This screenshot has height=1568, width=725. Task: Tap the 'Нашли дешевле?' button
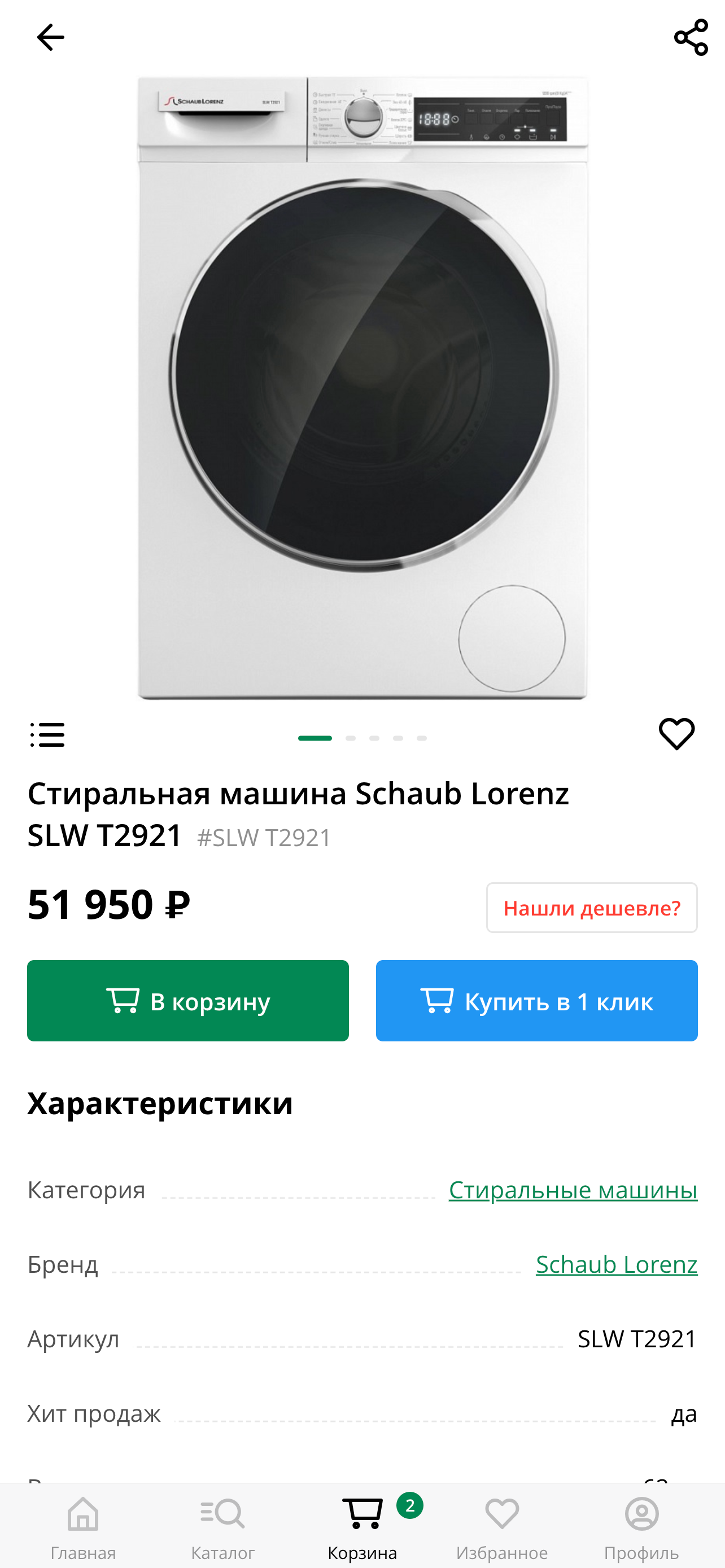tap(591, 908)
